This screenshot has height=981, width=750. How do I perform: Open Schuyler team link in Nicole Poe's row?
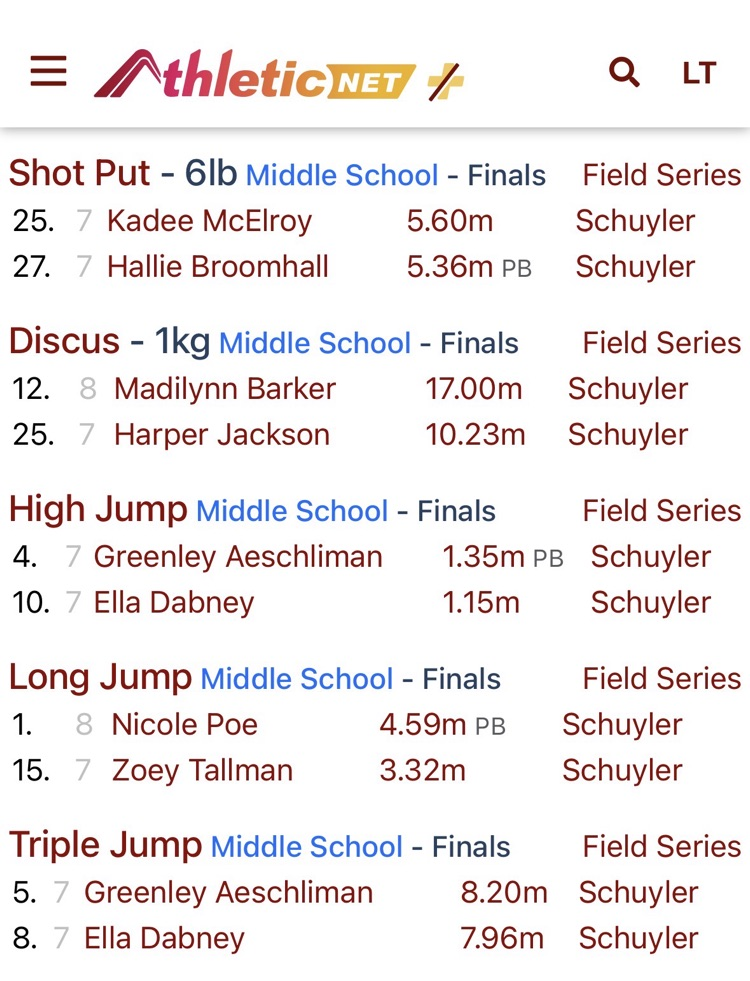pos(621,725)
